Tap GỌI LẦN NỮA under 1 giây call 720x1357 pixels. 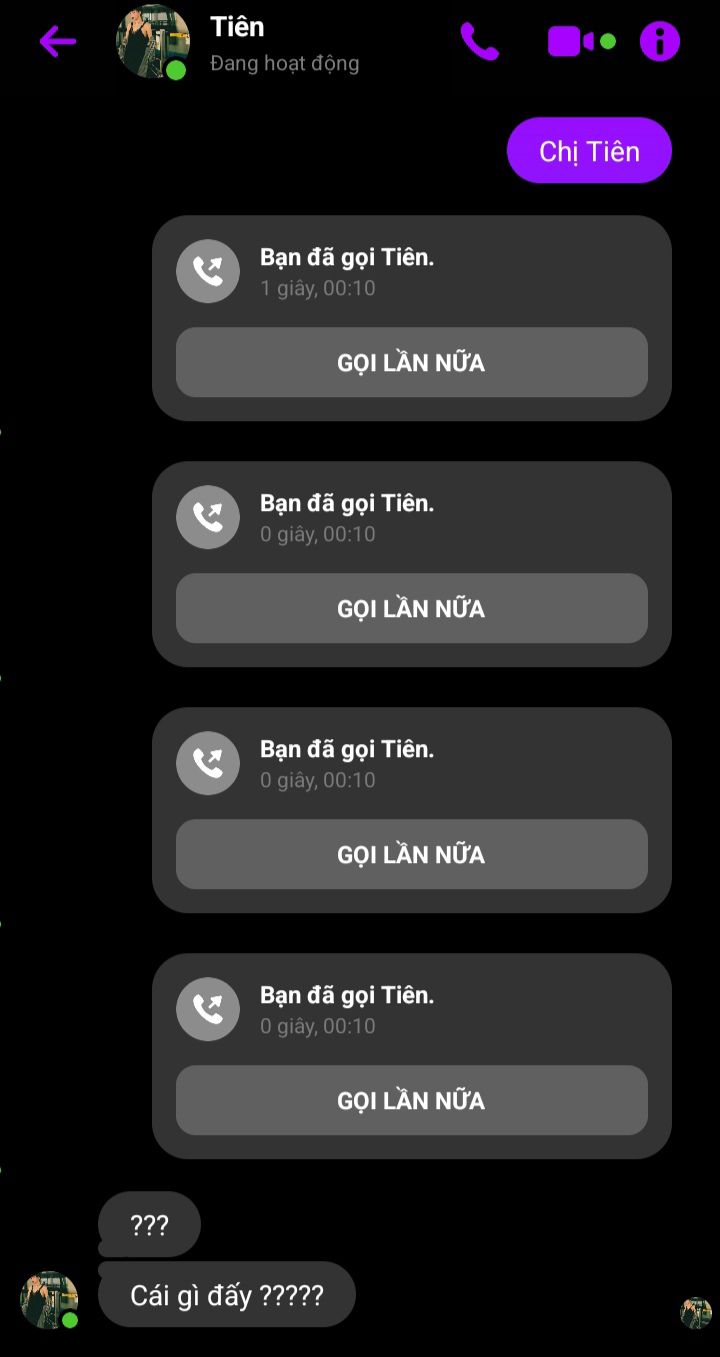tap(411, 362)
